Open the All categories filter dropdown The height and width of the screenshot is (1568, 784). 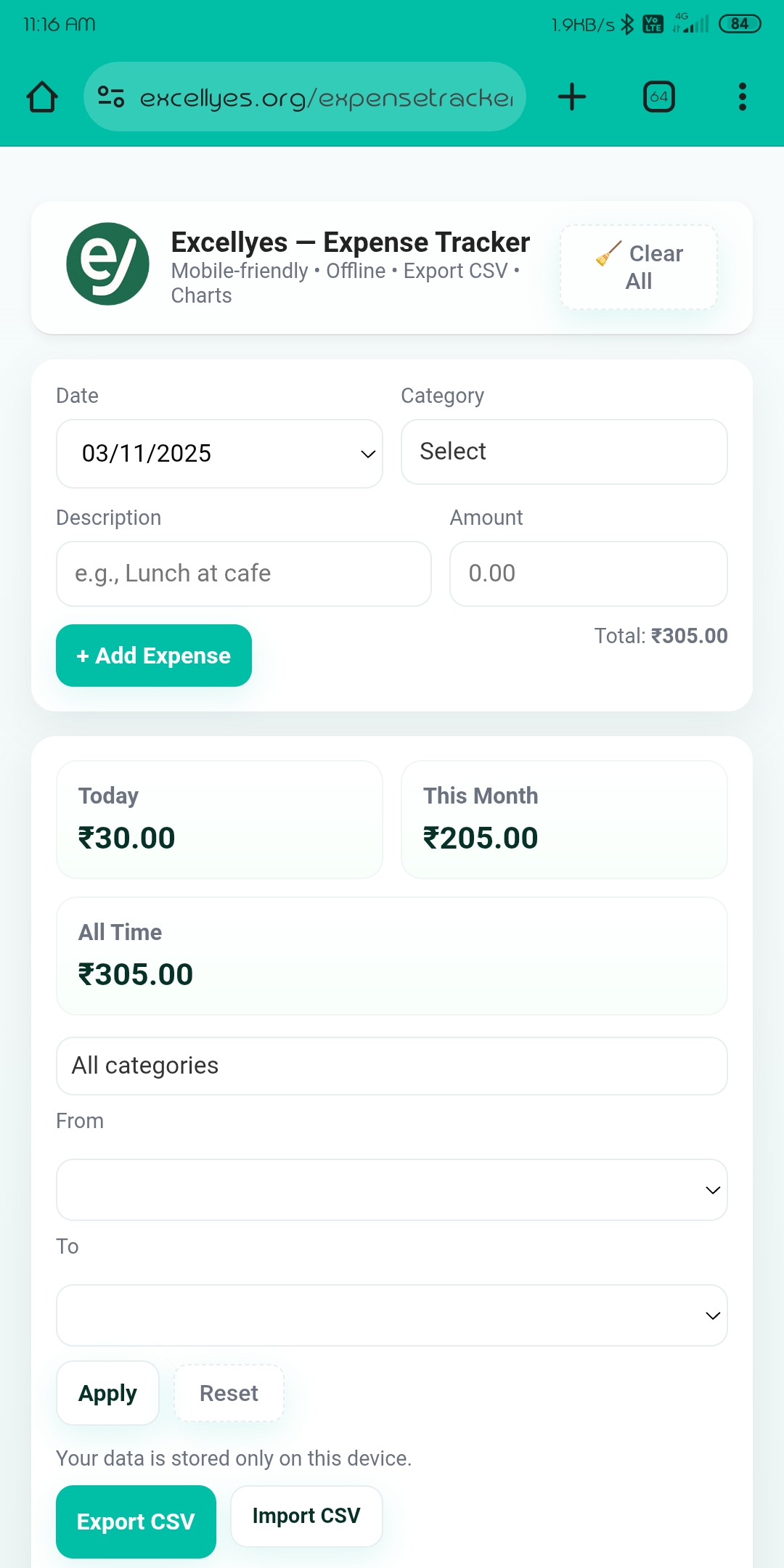coord(391,1065)
